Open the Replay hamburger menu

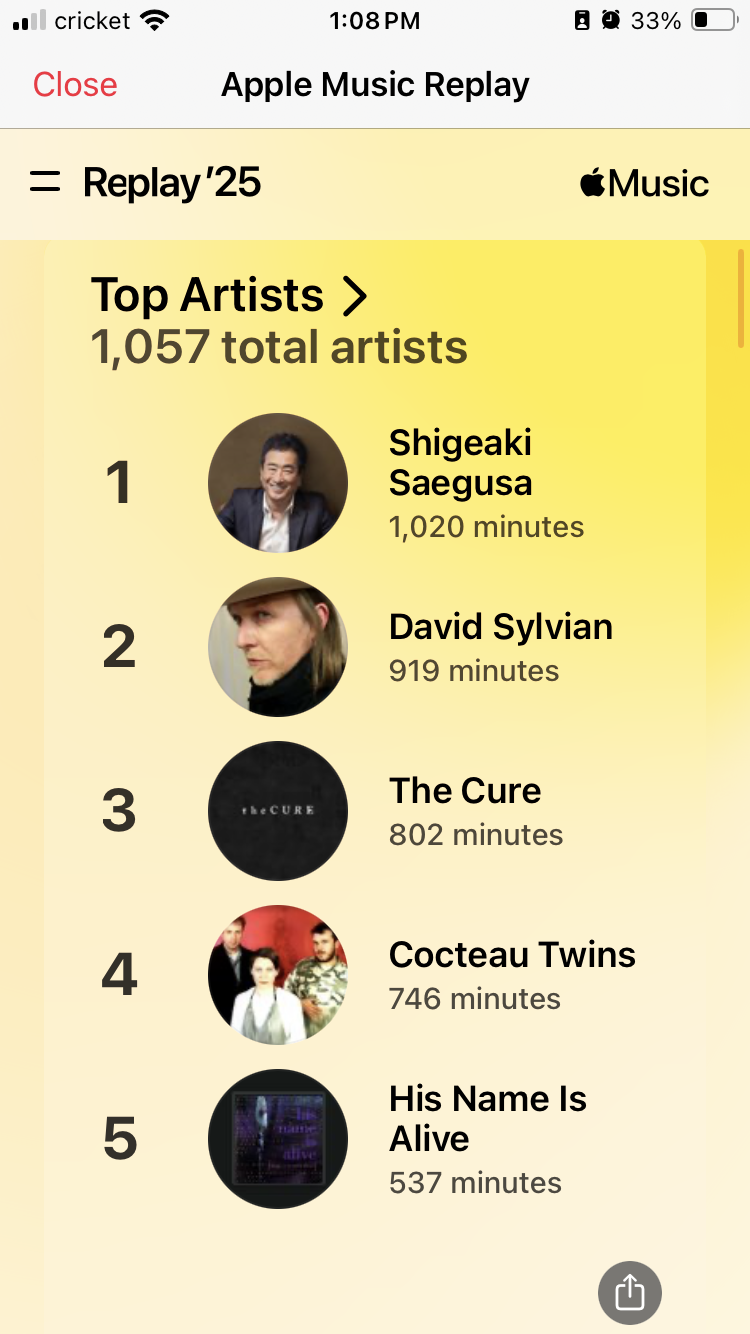point(45,183)
